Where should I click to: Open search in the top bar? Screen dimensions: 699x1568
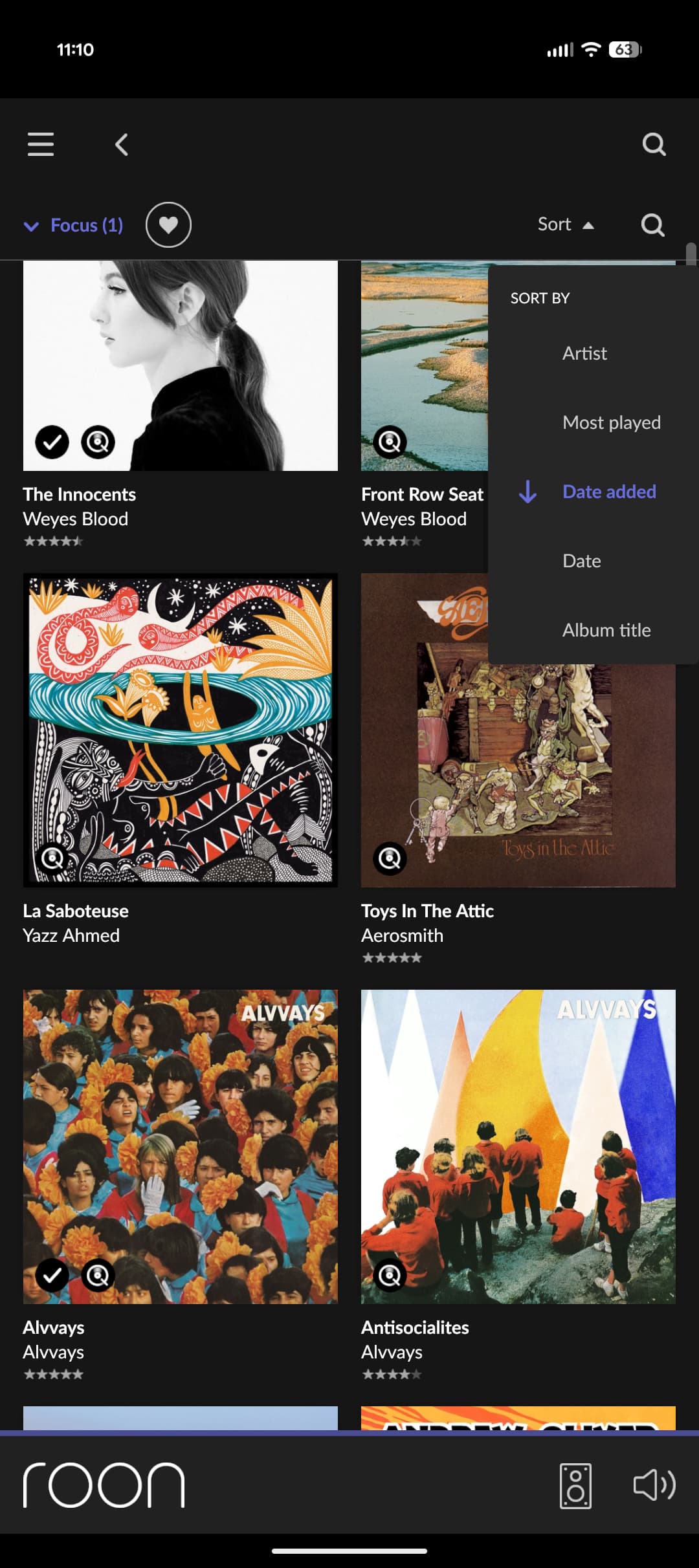coord(654,144)
